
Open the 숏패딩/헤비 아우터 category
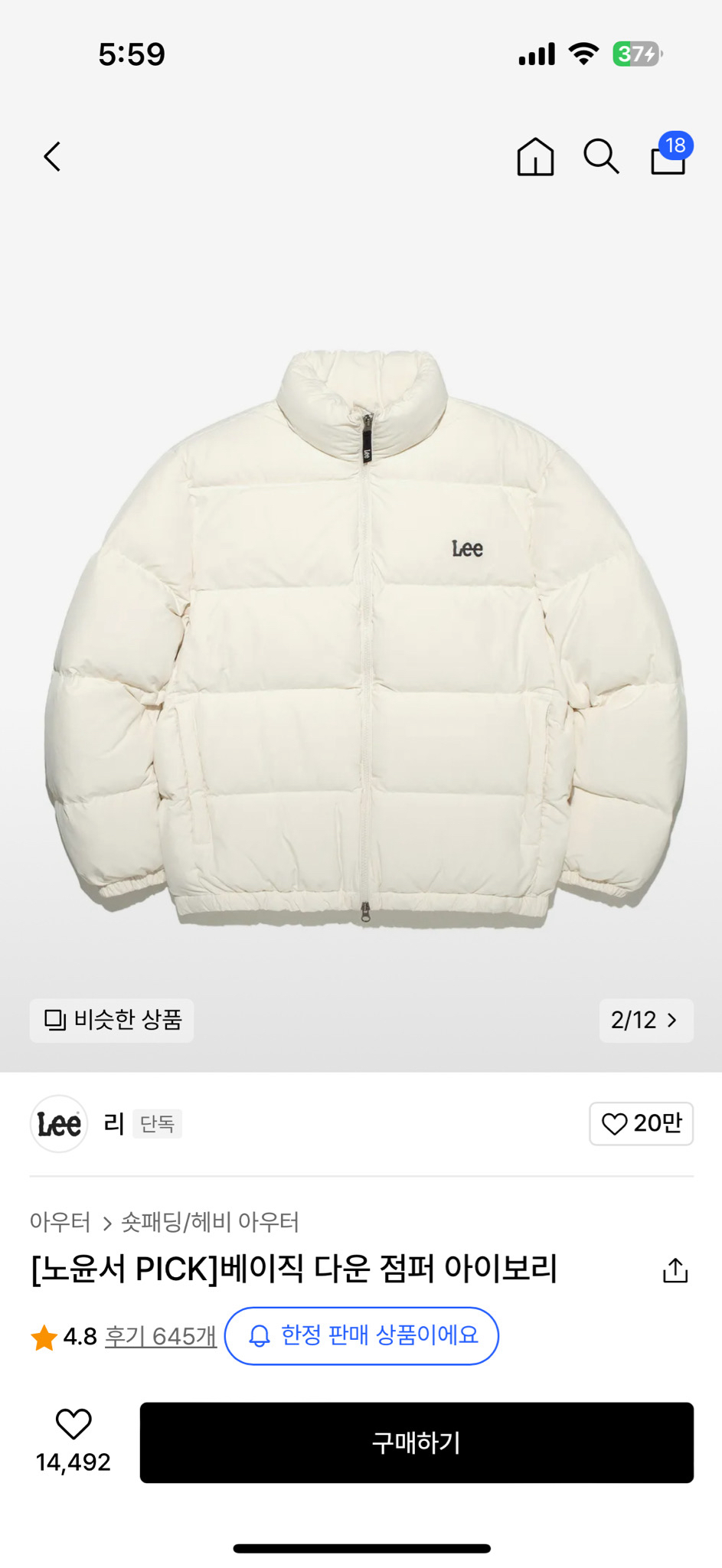point(211,1223)
